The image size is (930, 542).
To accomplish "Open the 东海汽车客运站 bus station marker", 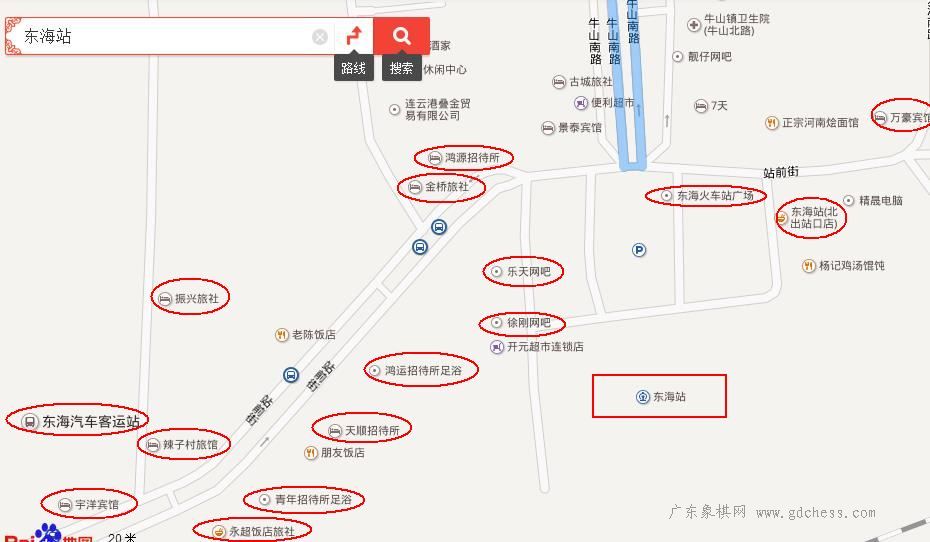I will (x=30, y=422).
